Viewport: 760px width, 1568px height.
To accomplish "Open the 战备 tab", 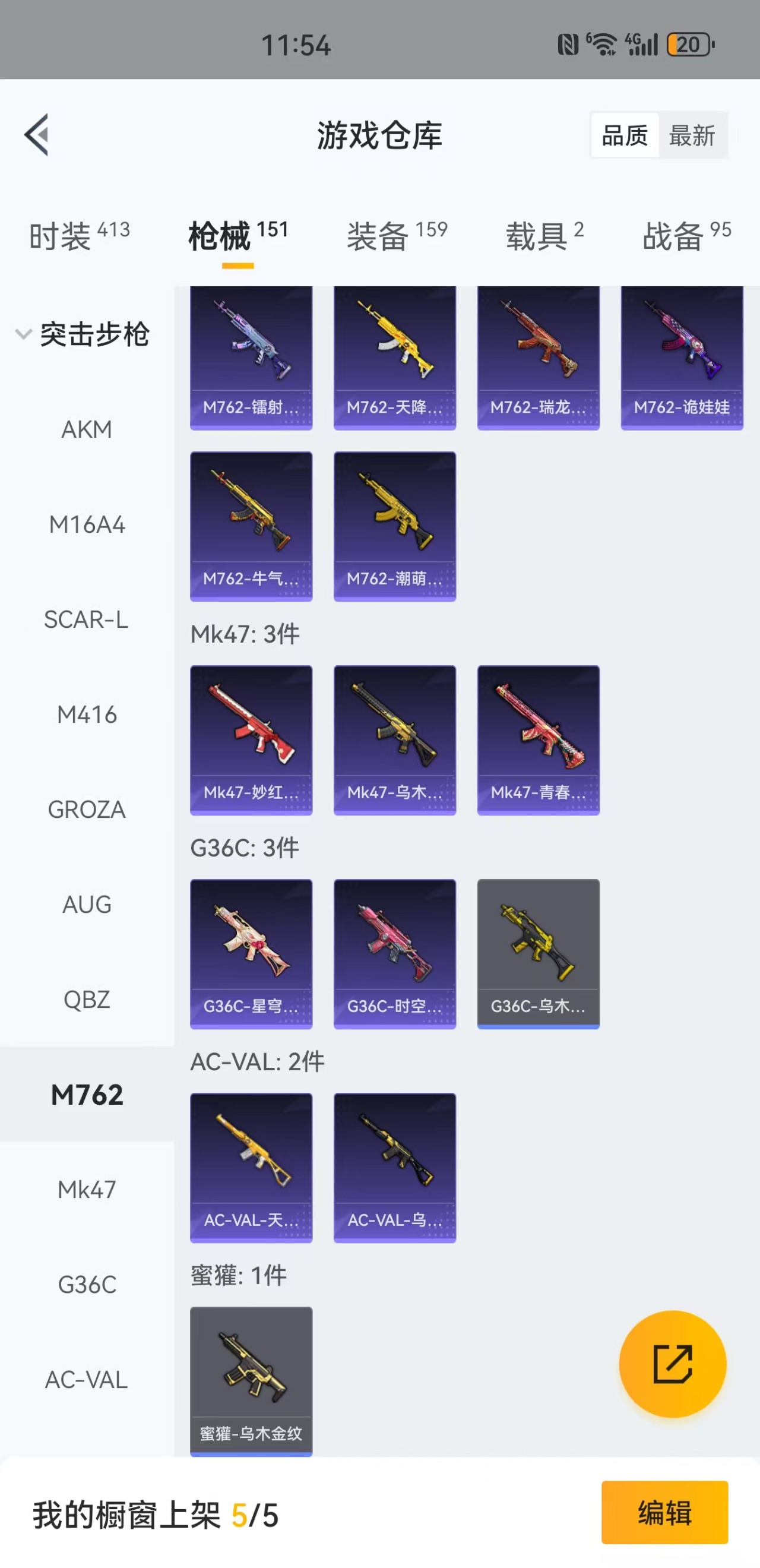I will coord(686,236).
